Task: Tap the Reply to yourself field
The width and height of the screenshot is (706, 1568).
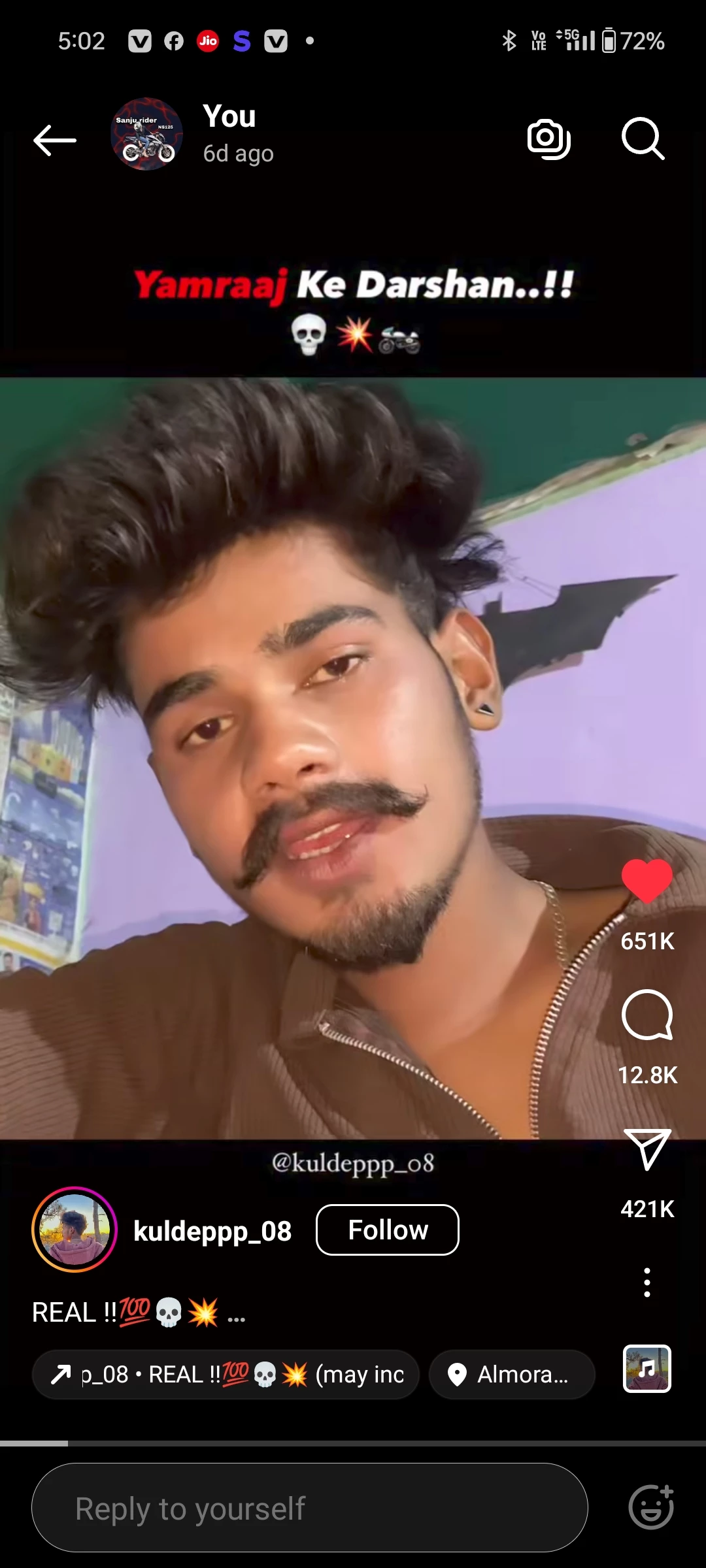Action: coord(309,1508)
